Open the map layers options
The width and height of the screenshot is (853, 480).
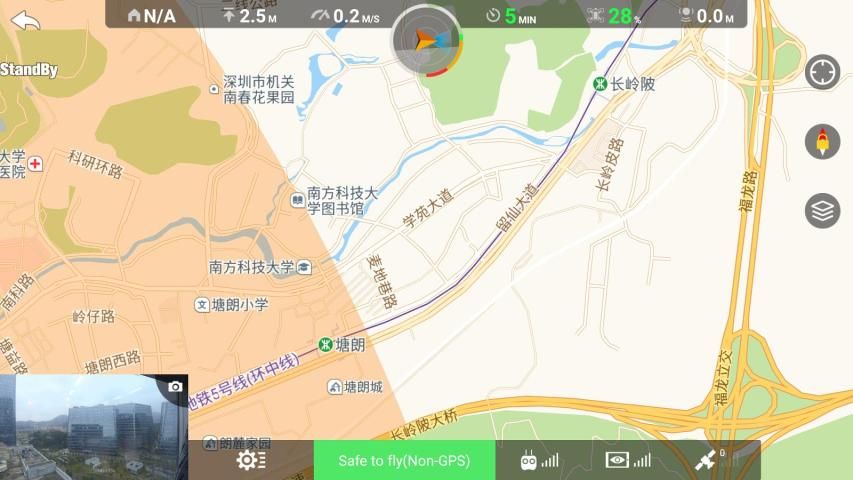coord(822,210)
